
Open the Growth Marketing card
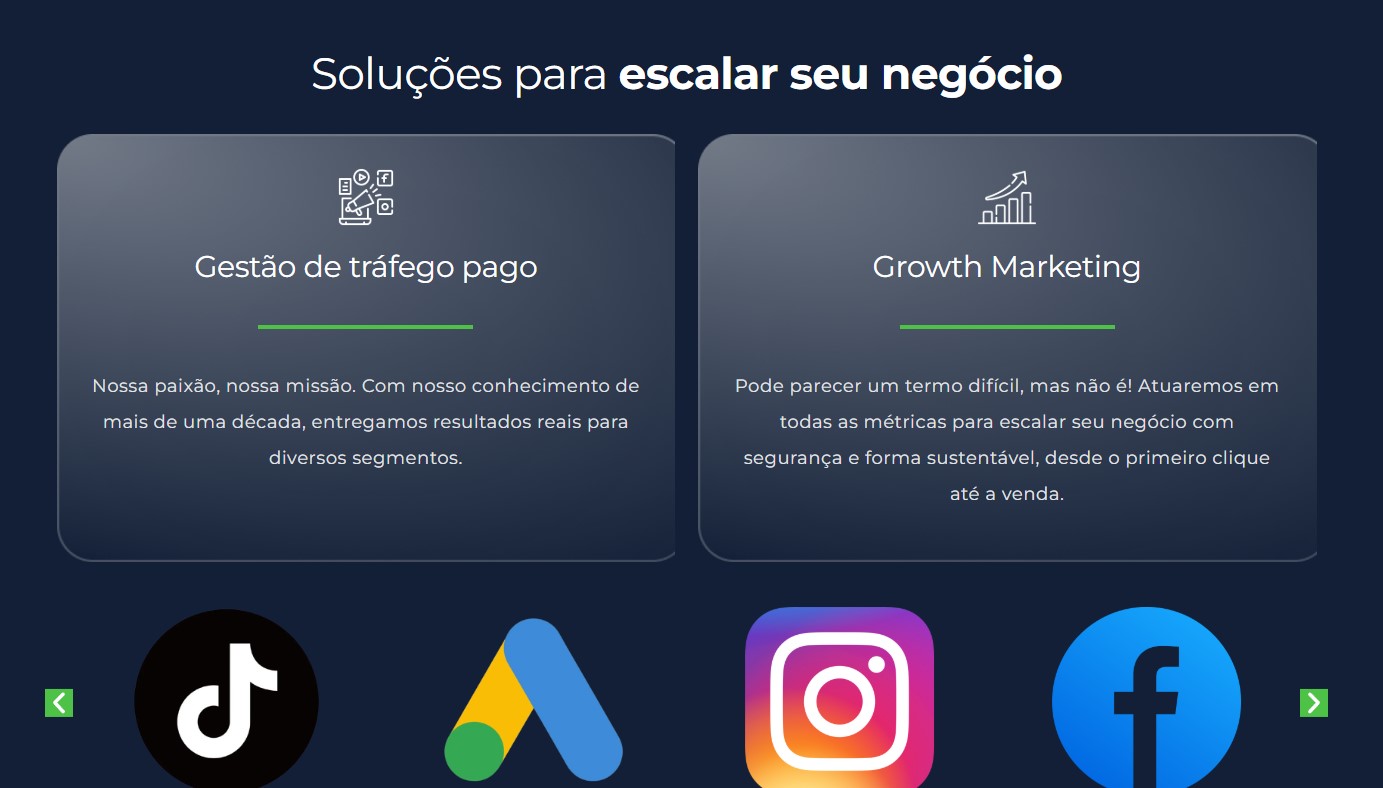(1006, 267)
